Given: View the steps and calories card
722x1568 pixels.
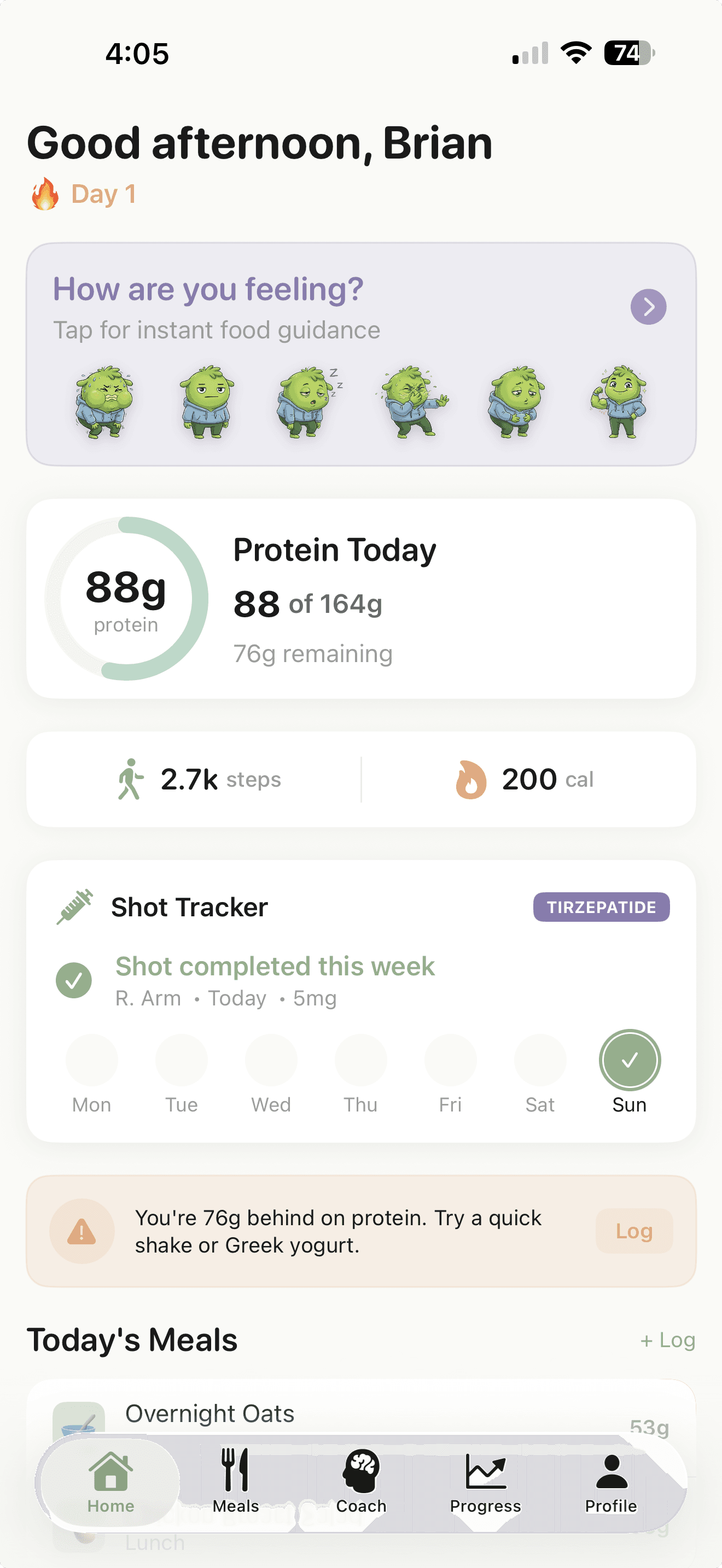Looking at the screenshot, I should pos(360,779).
